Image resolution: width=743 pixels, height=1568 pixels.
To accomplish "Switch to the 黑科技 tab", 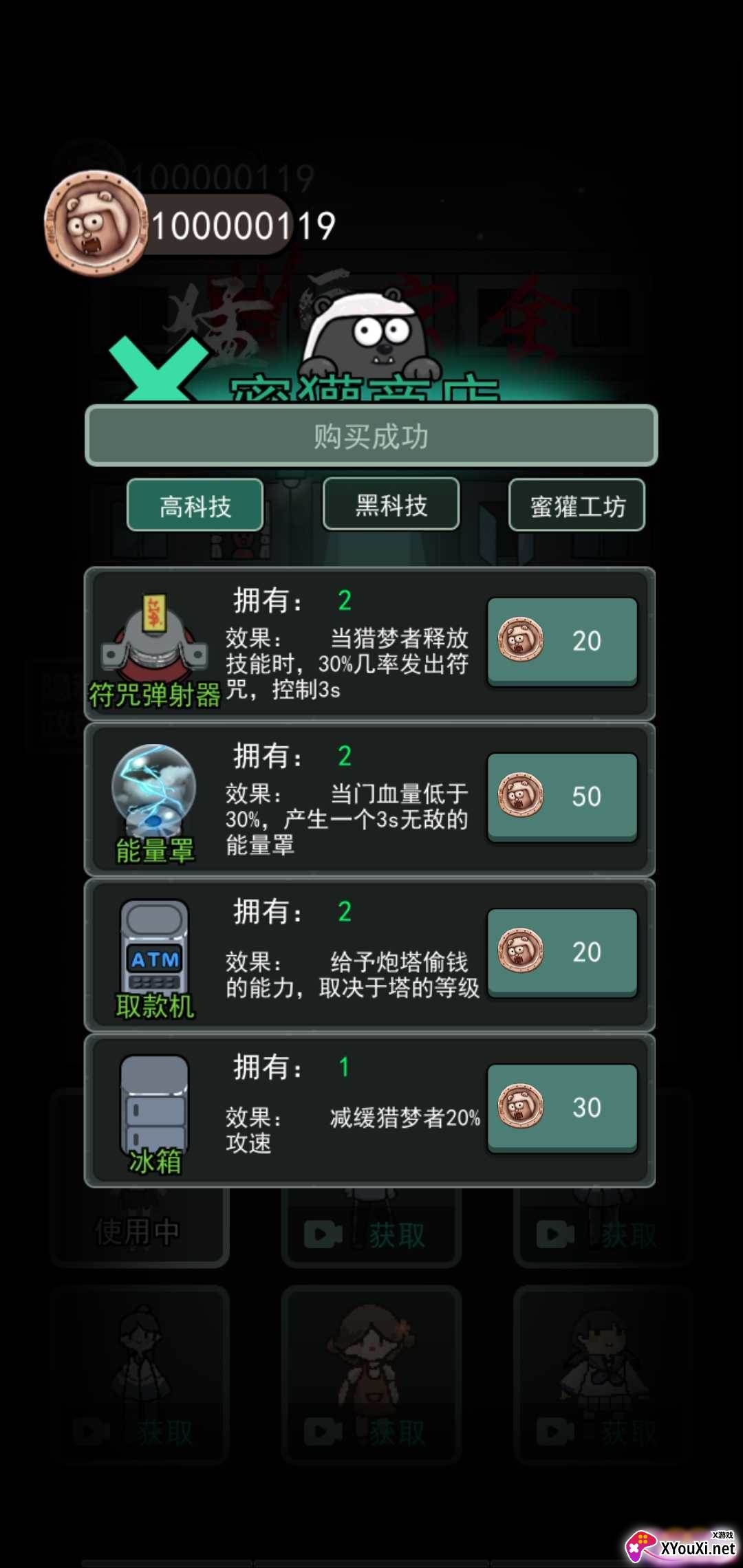I will click(x=391, y=504).
